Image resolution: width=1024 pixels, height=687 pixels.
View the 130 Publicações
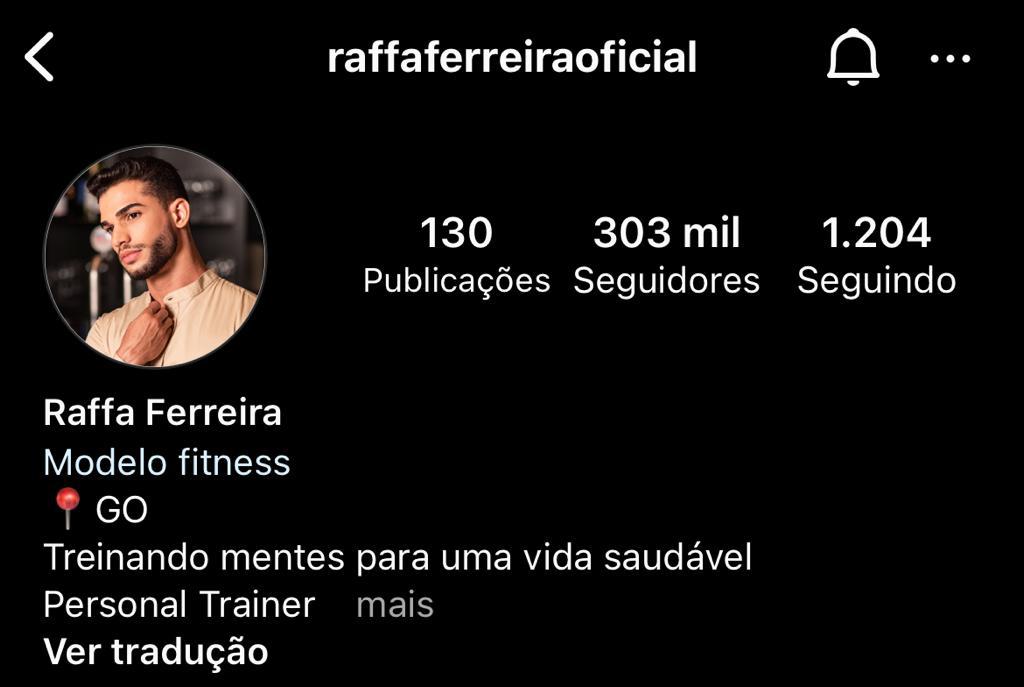tap(456, 256)
